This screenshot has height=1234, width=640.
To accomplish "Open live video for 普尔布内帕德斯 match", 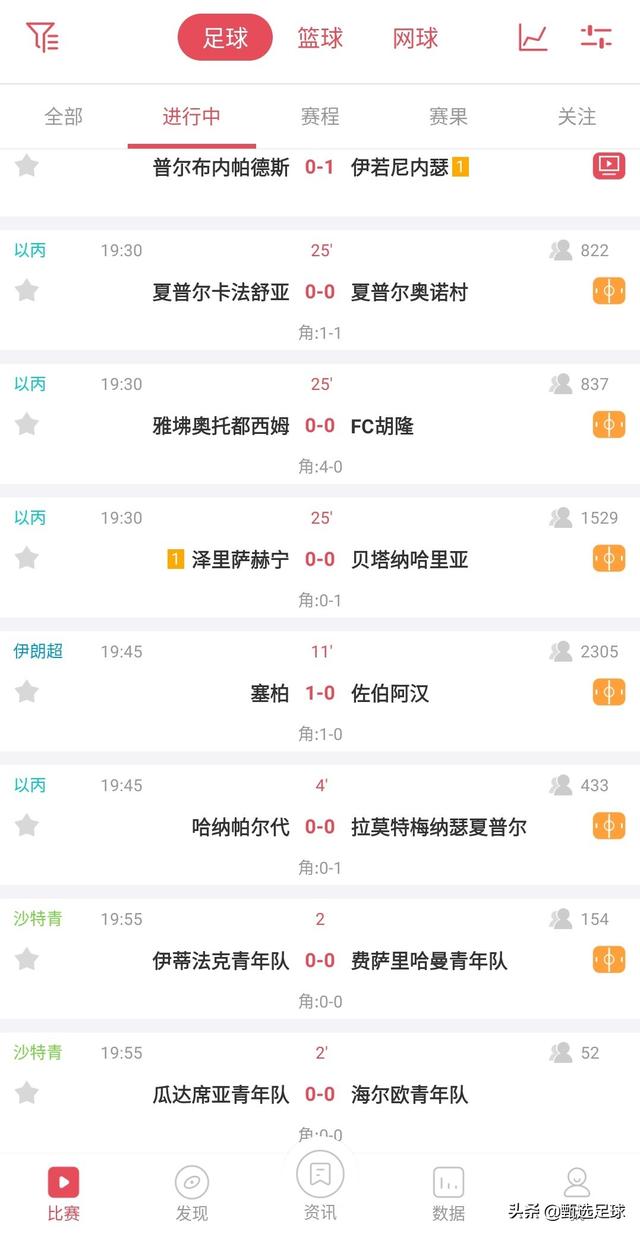I will (609, 165).
